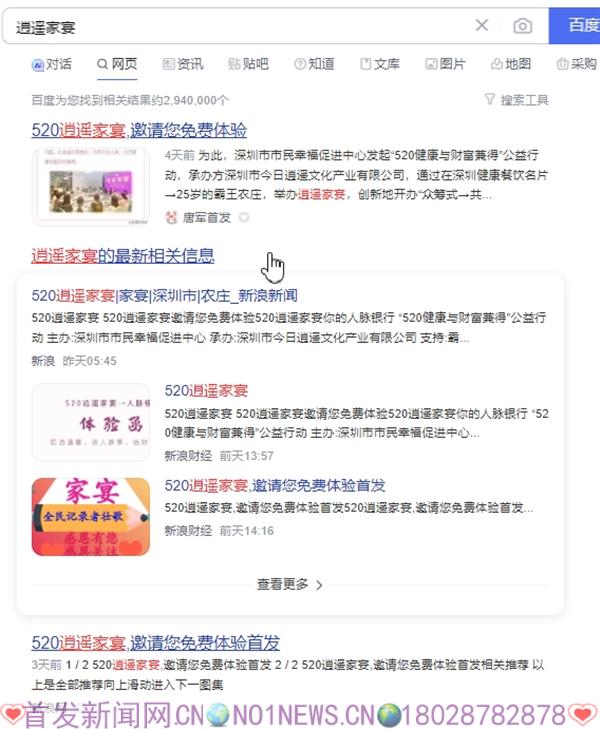Switch to the 资讯 tab
Viewport: 600px width, 729px height.
182,64
